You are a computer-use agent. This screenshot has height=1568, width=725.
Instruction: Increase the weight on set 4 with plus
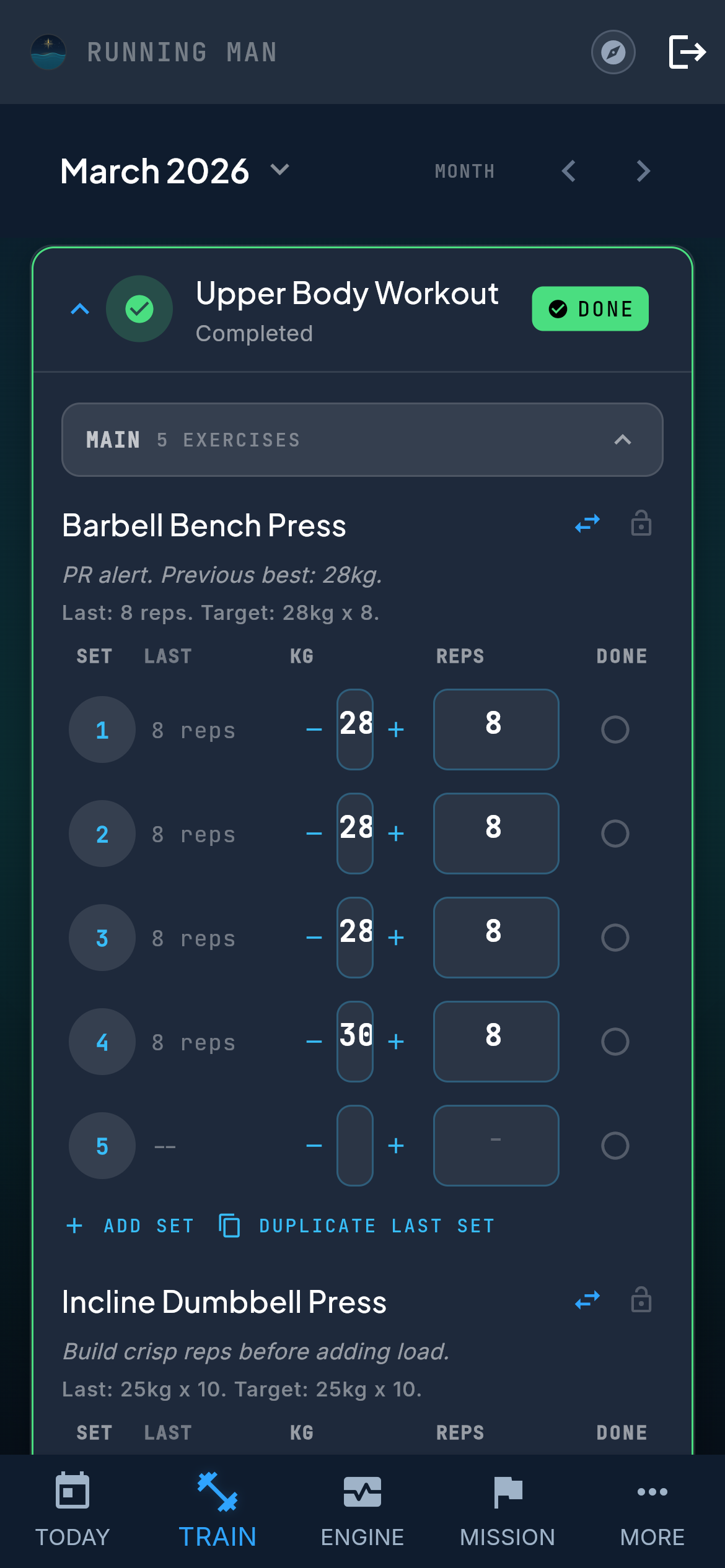coord(397,1042)
